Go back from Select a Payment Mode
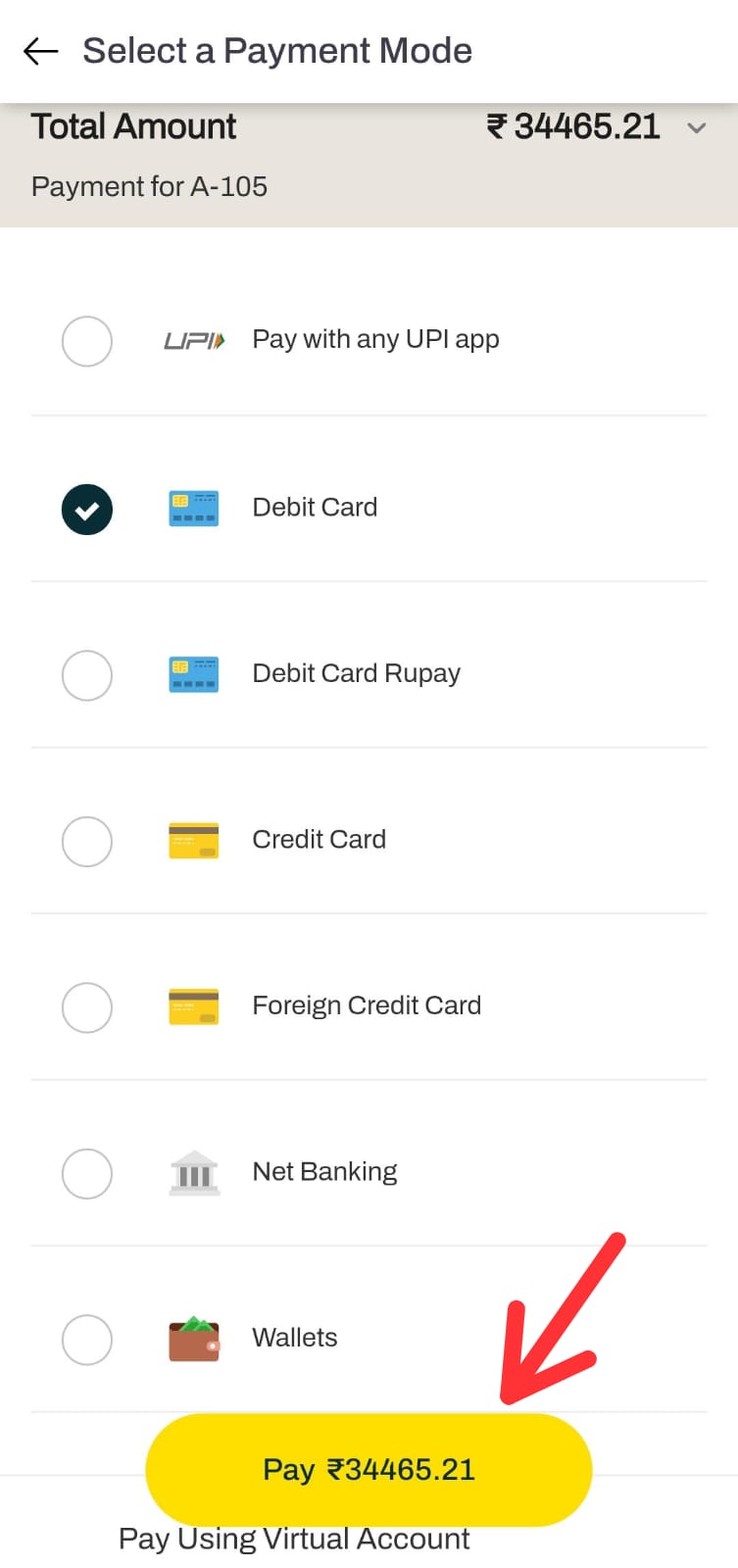Image resolution: width=738 pixels, height=1568 pixels. pos(40,51)
